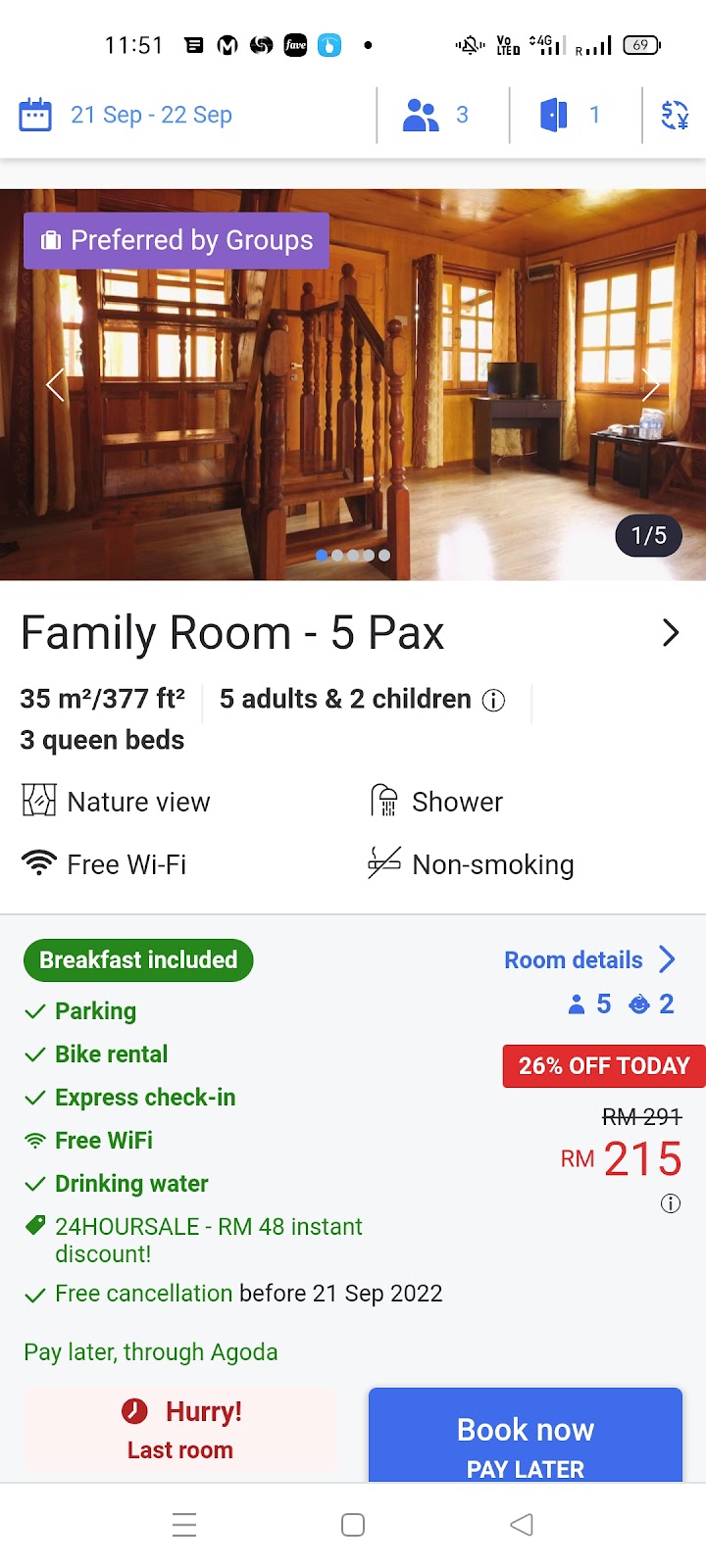
Task: Show the previous room photo
Action: coord(55,385)
